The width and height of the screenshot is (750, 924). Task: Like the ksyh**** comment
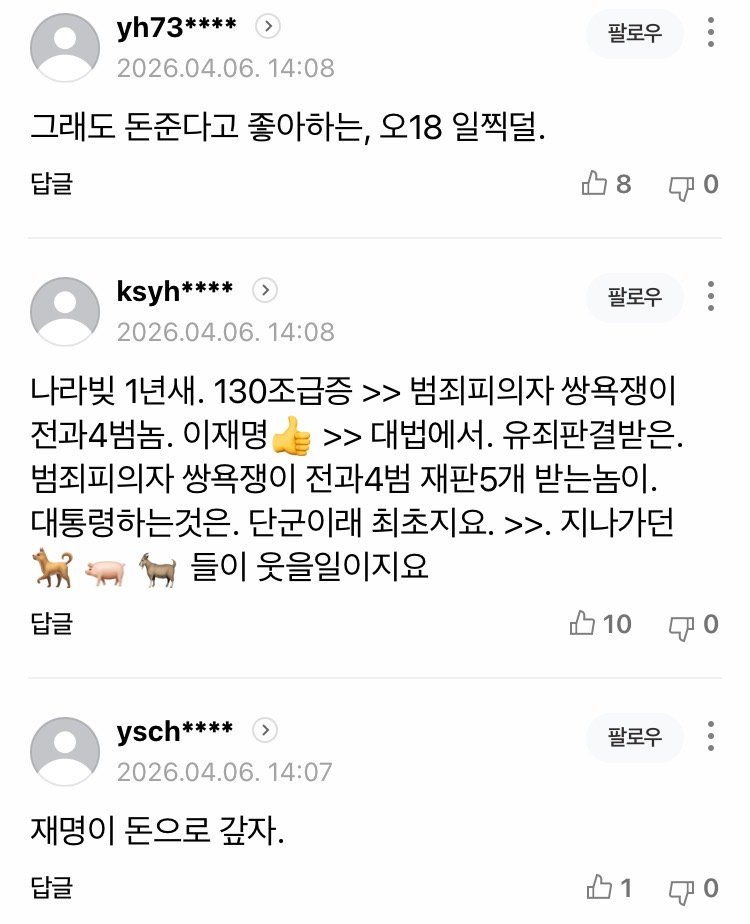(x=584, y=624)
